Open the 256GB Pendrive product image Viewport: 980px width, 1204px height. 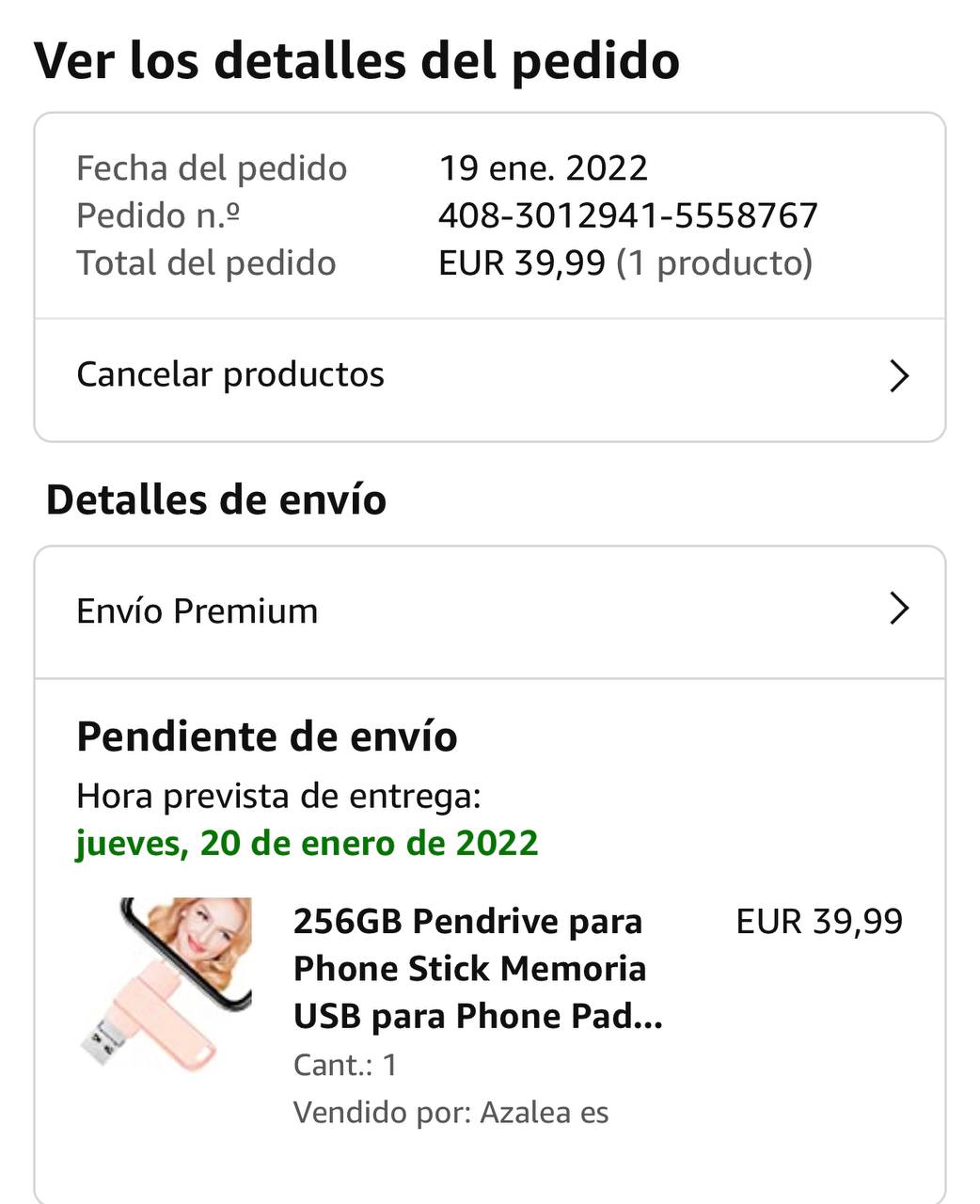(167, 985)
